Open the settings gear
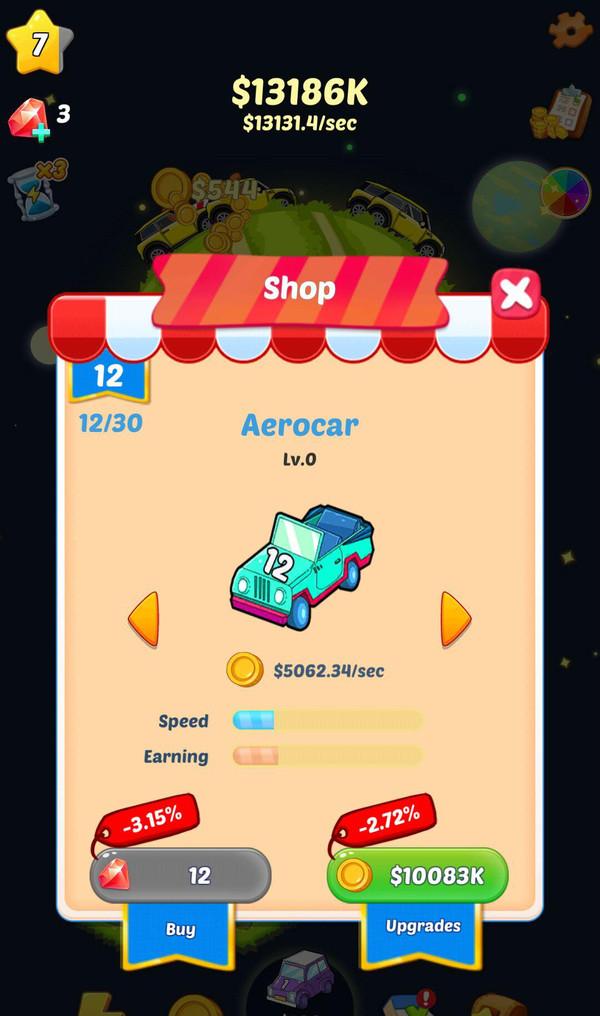 click(570, 30)
